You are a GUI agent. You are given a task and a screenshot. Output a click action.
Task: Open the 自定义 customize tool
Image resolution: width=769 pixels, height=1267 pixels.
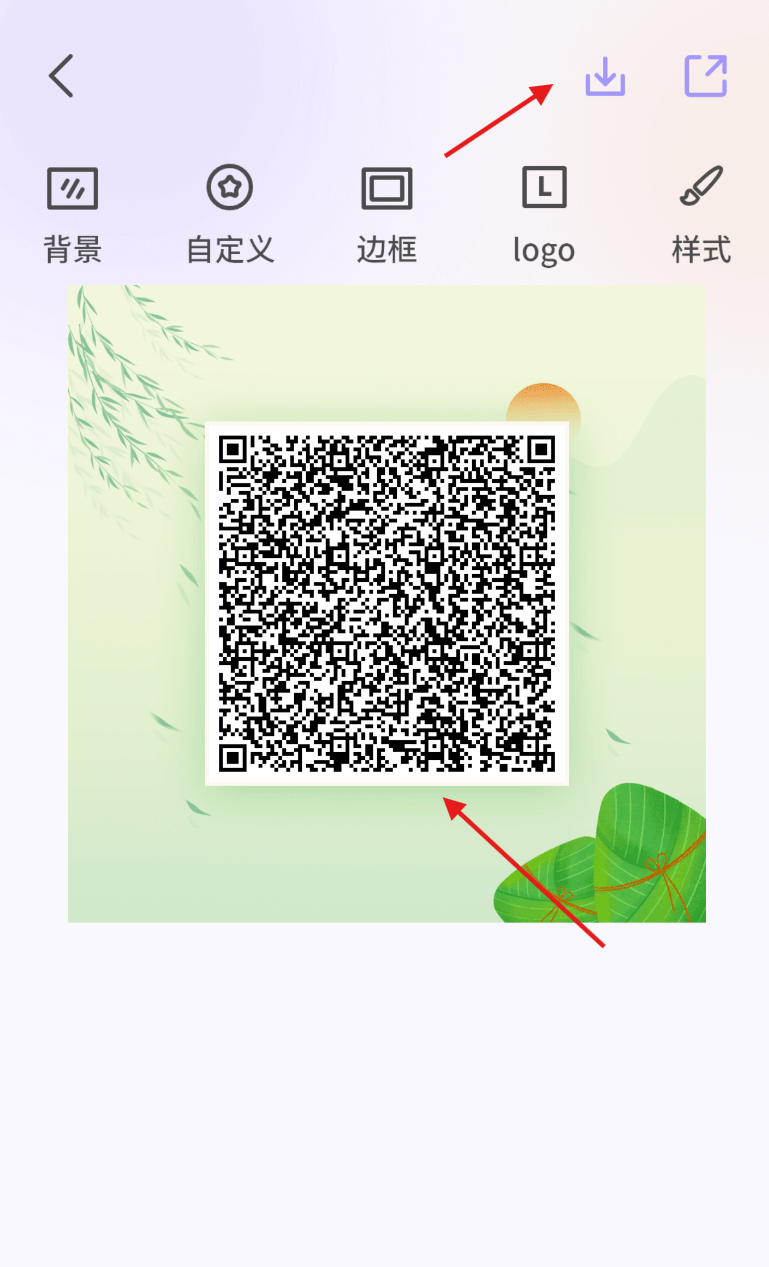[230, 213]
